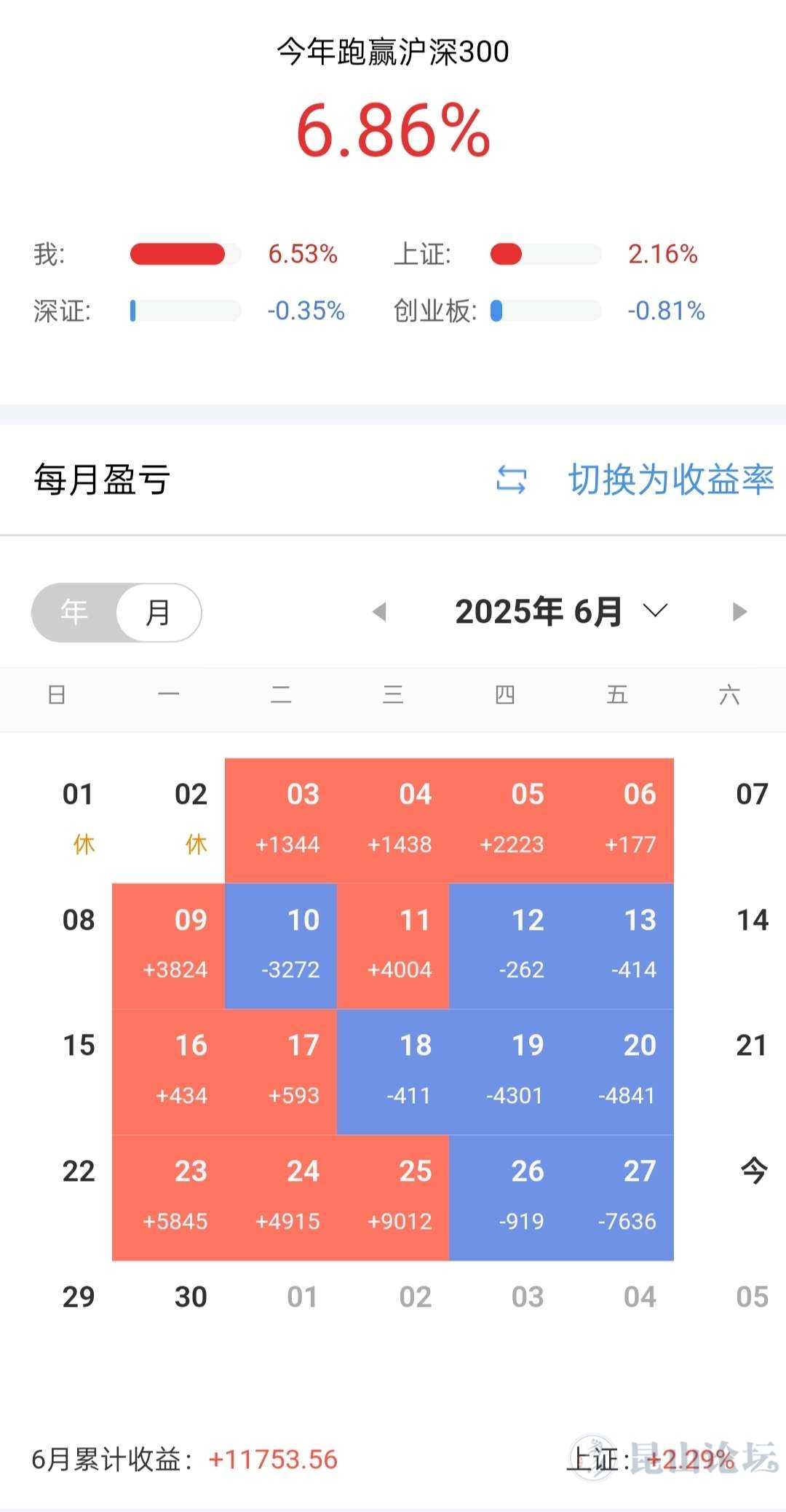The height and width of the screenshot is (1512, 786).
Task: Go to the previous month
Action: click(x=379, y=612)
